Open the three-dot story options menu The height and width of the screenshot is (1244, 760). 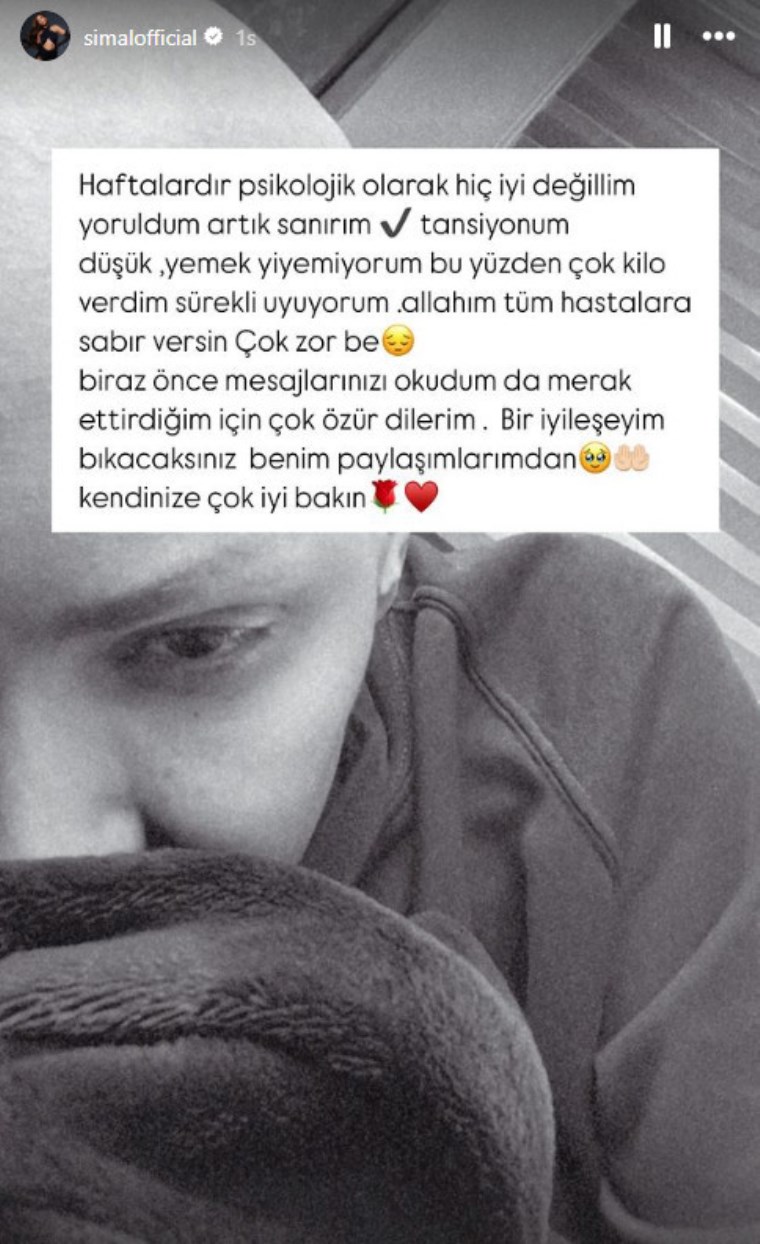point(718,37)
